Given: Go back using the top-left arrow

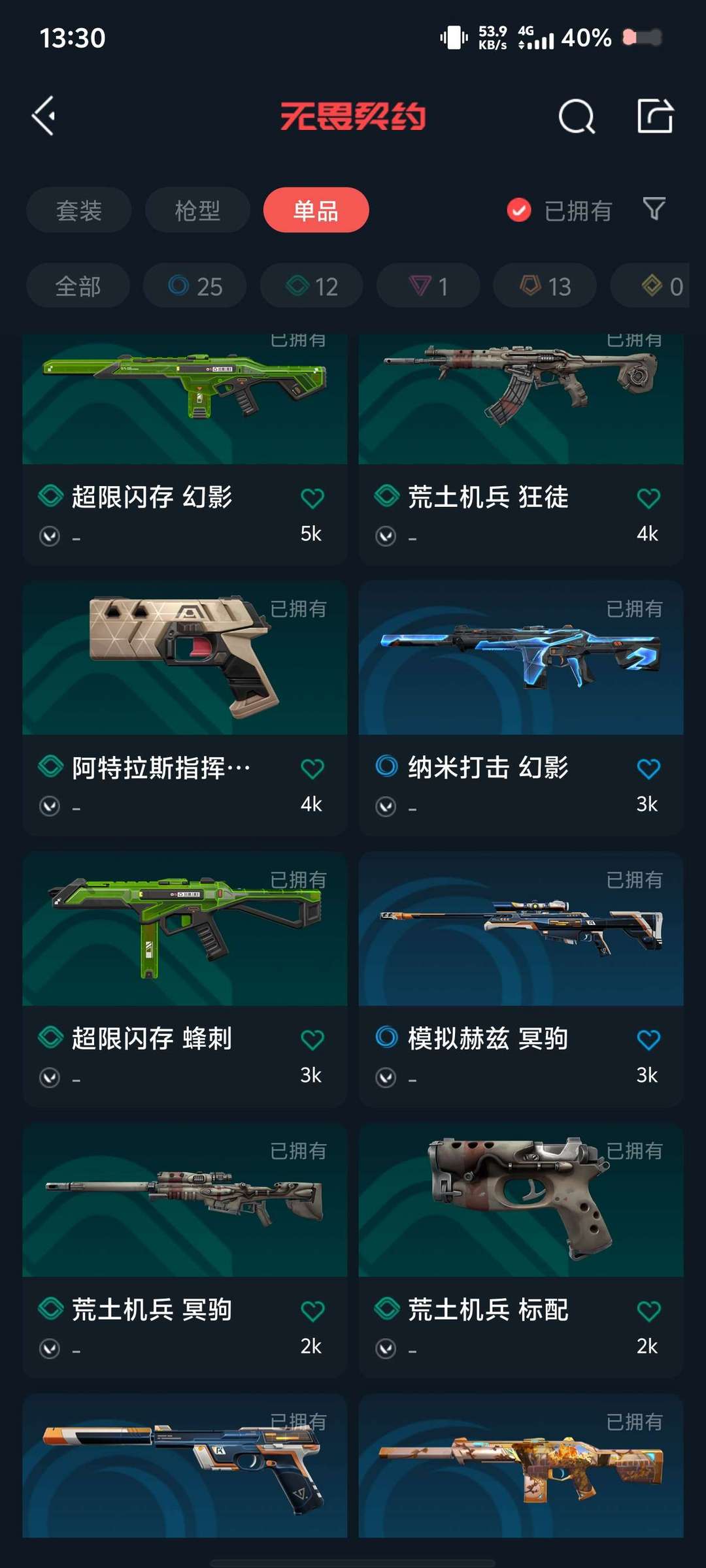Looking at the screenshot, I should point(44,116).
